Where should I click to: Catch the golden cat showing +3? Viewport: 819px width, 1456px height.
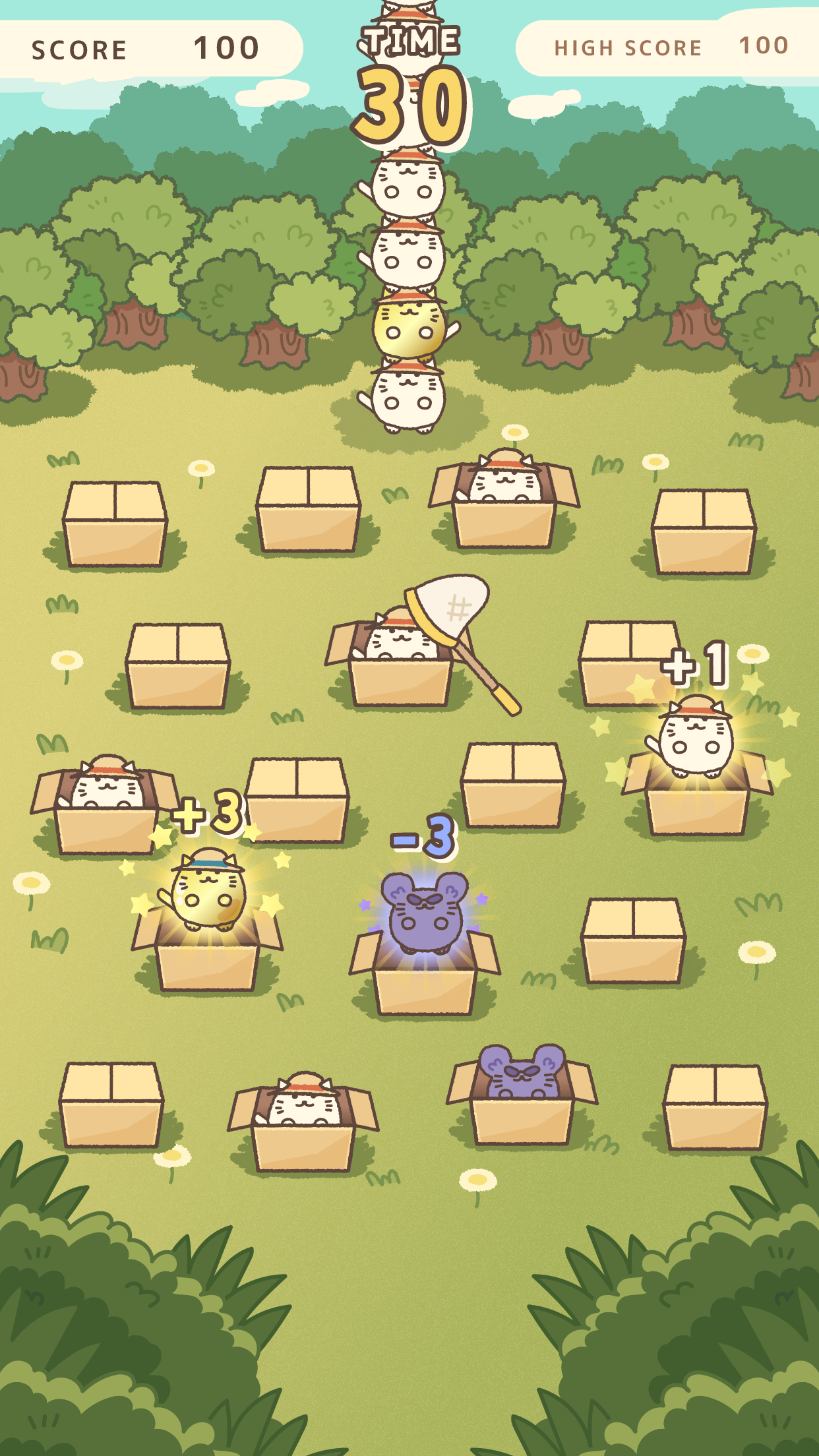tap(206, 889)
